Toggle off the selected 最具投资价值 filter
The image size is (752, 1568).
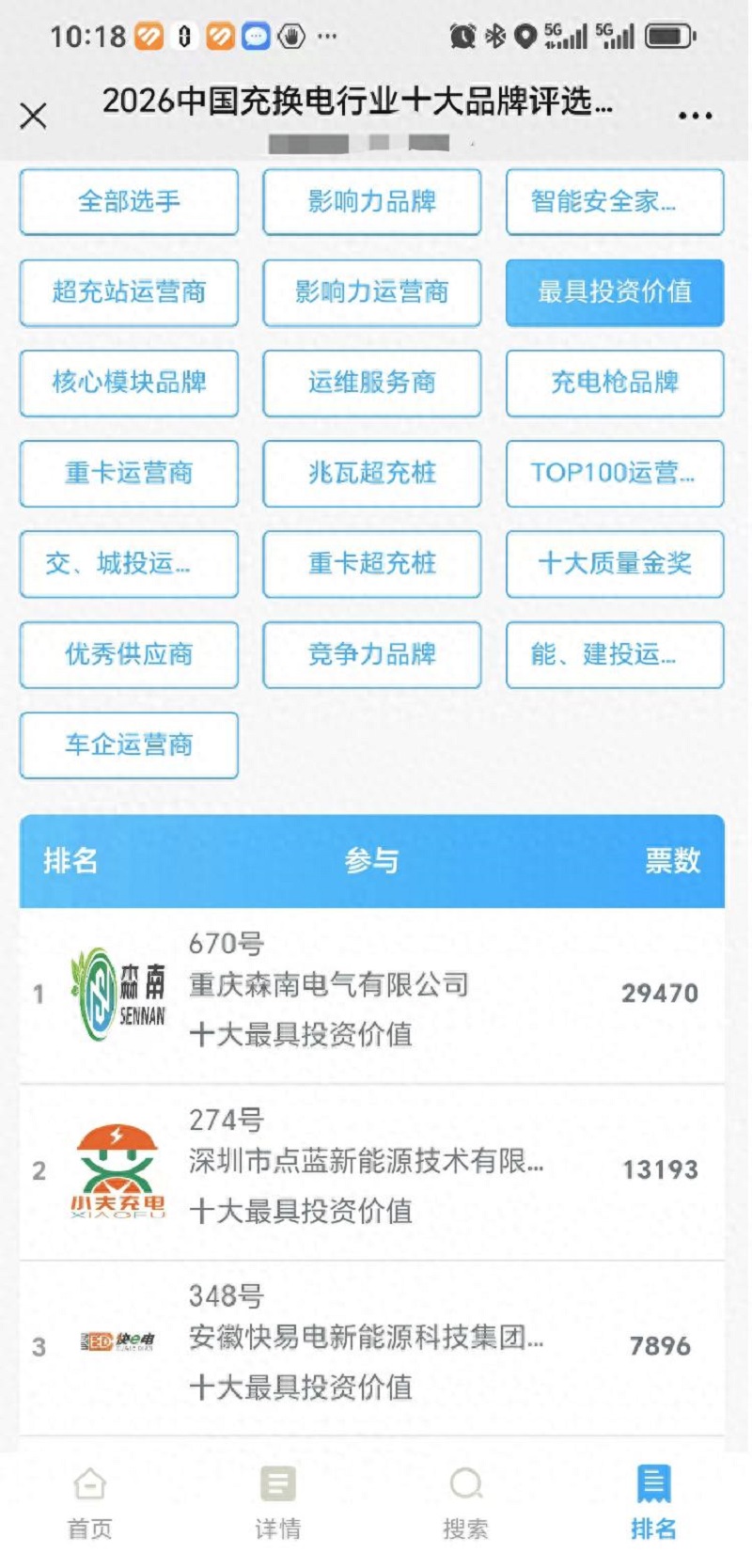(x=614, y=292)
